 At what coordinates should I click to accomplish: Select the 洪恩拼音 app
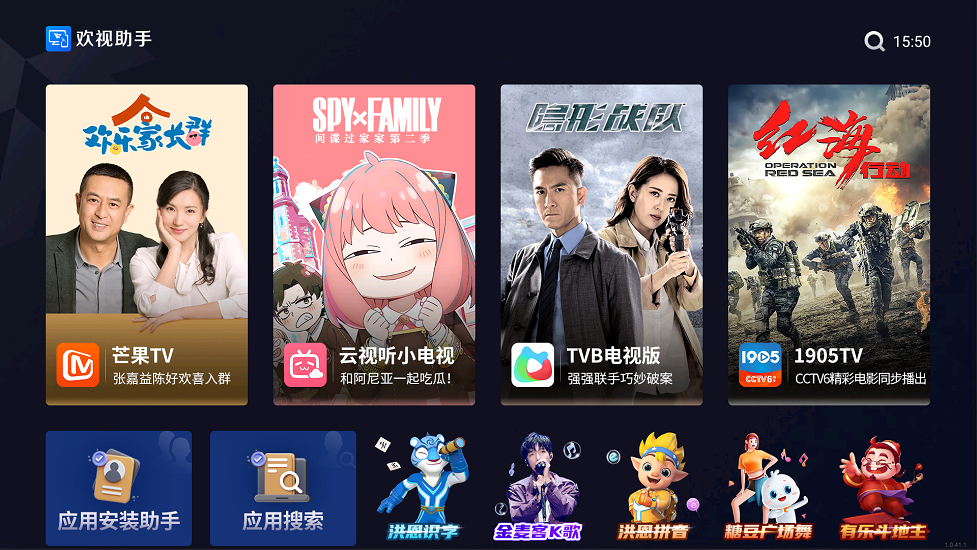[655, 488]
